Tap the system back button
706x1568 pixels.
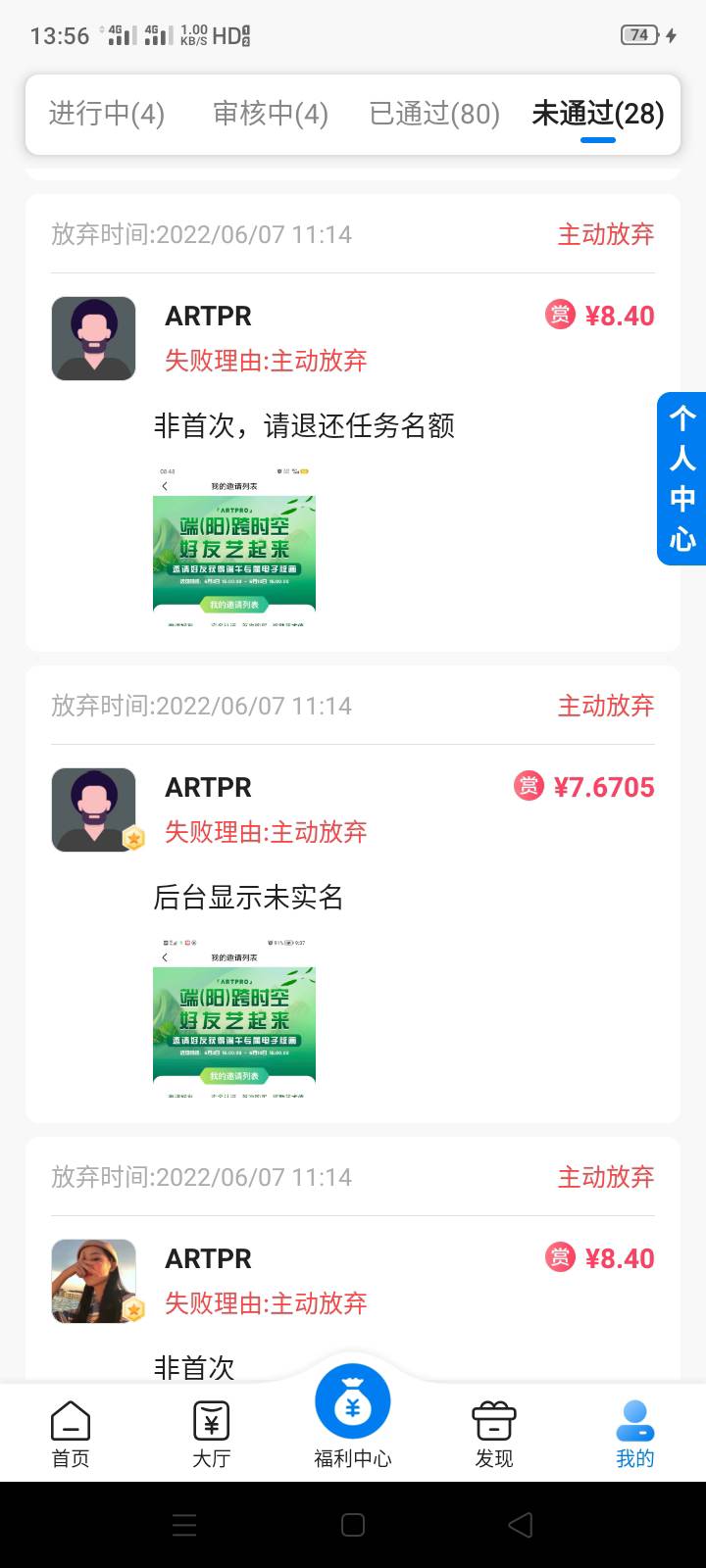coord(521,1524)
